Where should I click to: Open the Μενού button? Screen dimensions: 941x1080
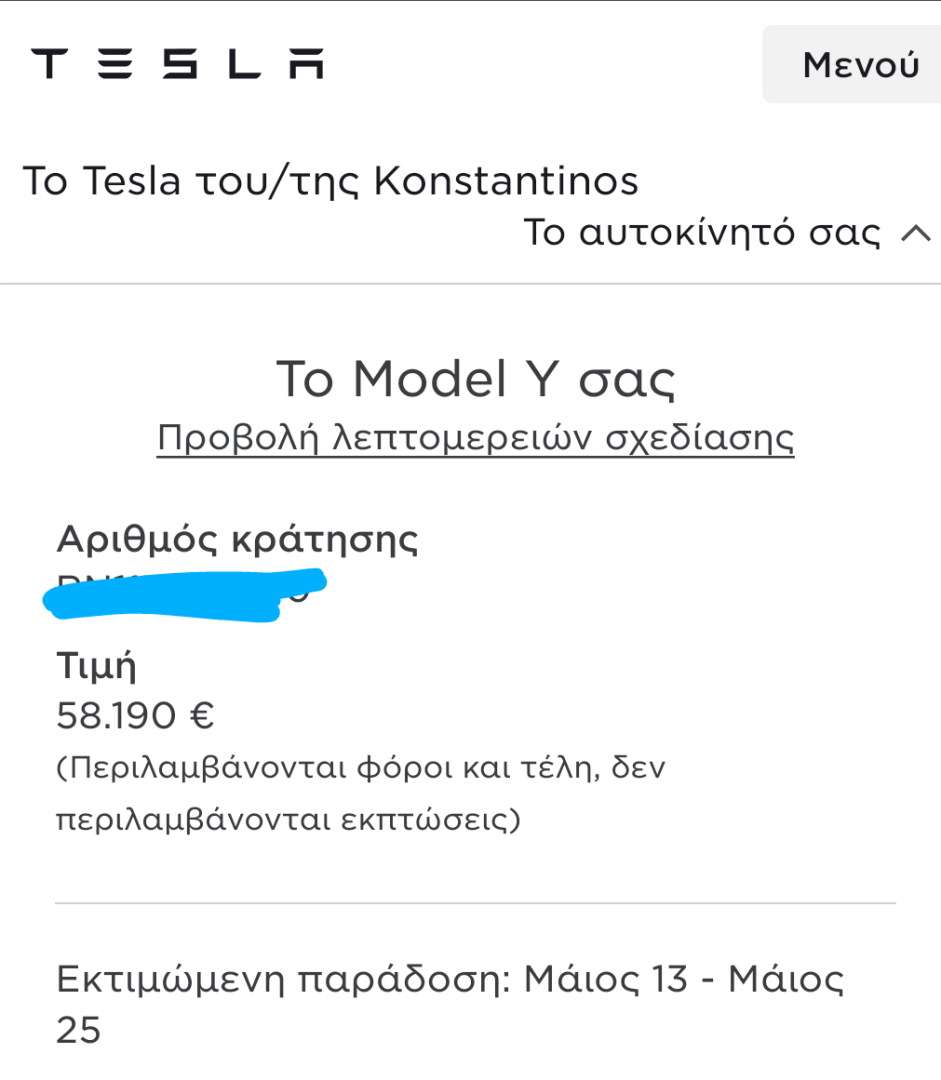859,65
